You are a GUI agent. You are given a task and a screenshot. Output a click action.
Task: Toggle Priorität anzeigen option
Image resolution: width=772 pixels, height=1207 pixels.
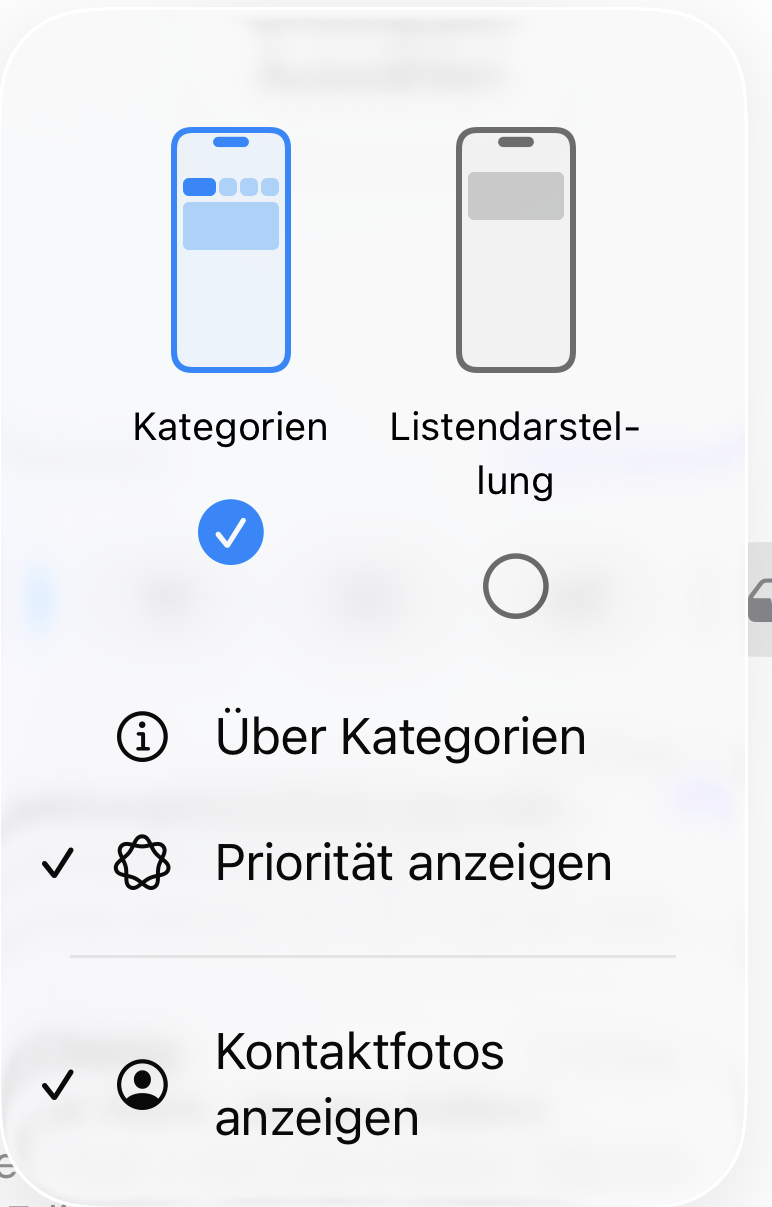coord(412,863)
